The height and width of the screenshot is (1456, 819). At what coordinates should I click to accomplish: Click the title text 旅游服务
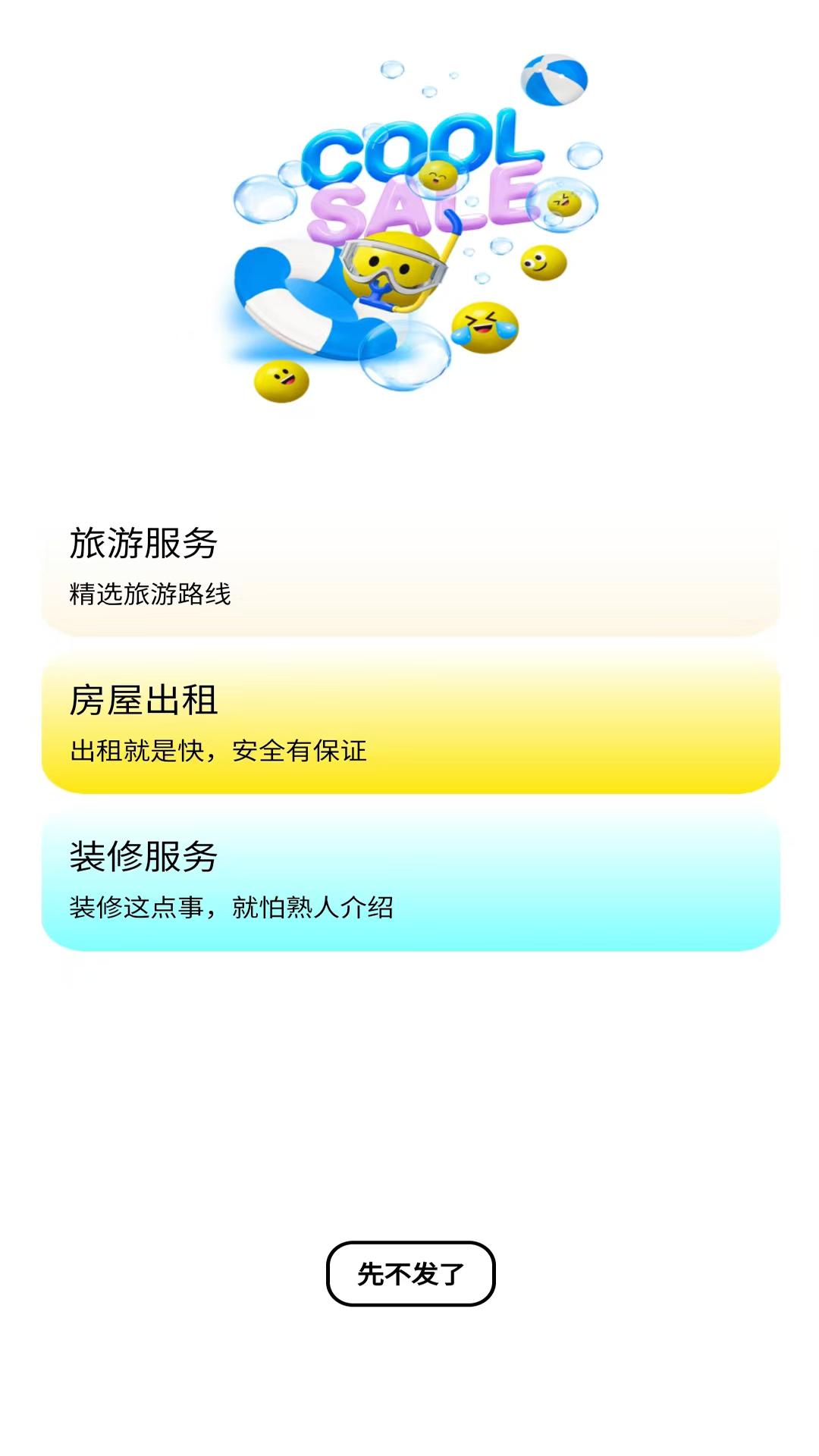tap(144, 542)
